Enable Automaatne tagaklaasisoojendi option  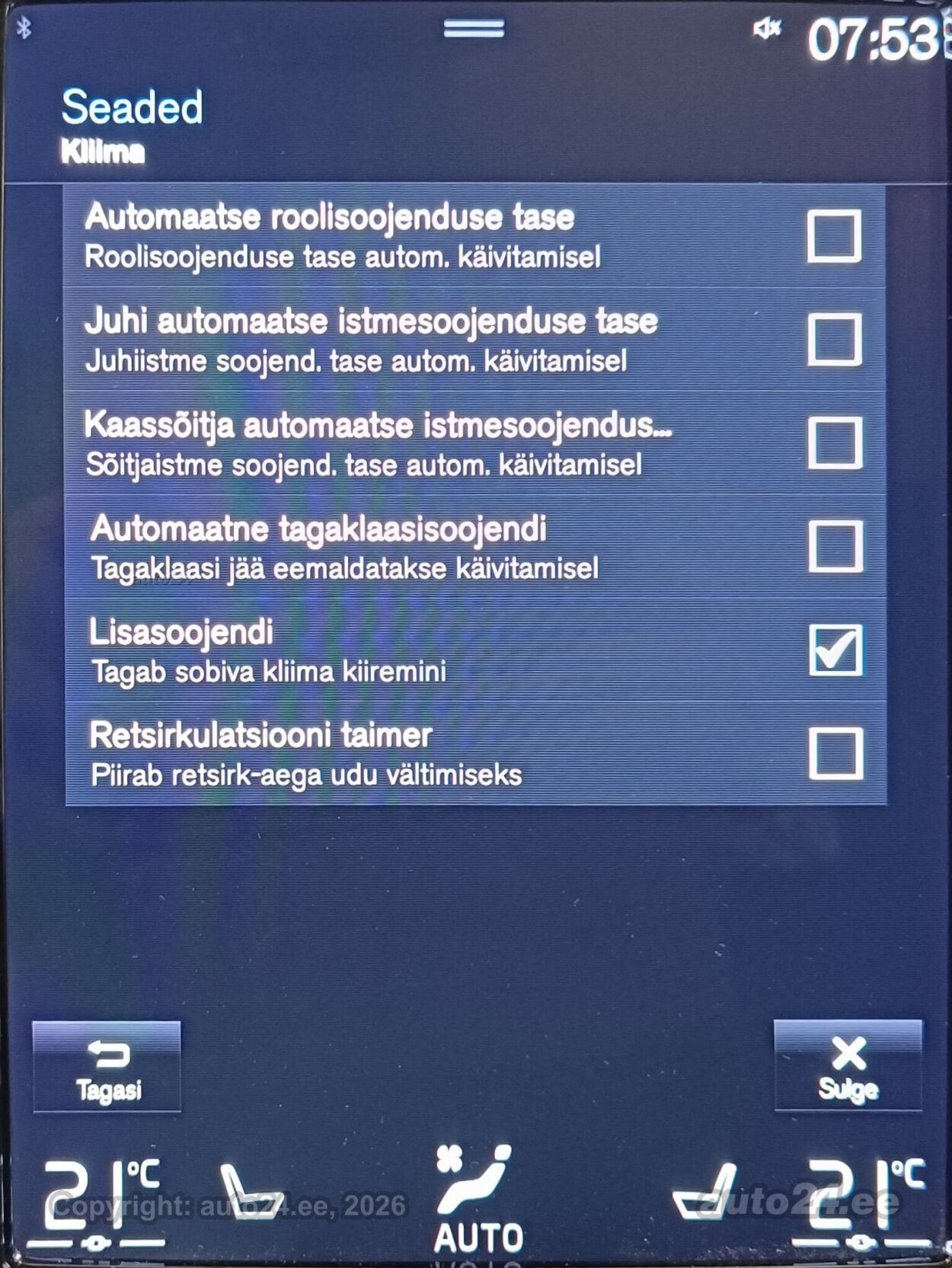coord(835,546)
